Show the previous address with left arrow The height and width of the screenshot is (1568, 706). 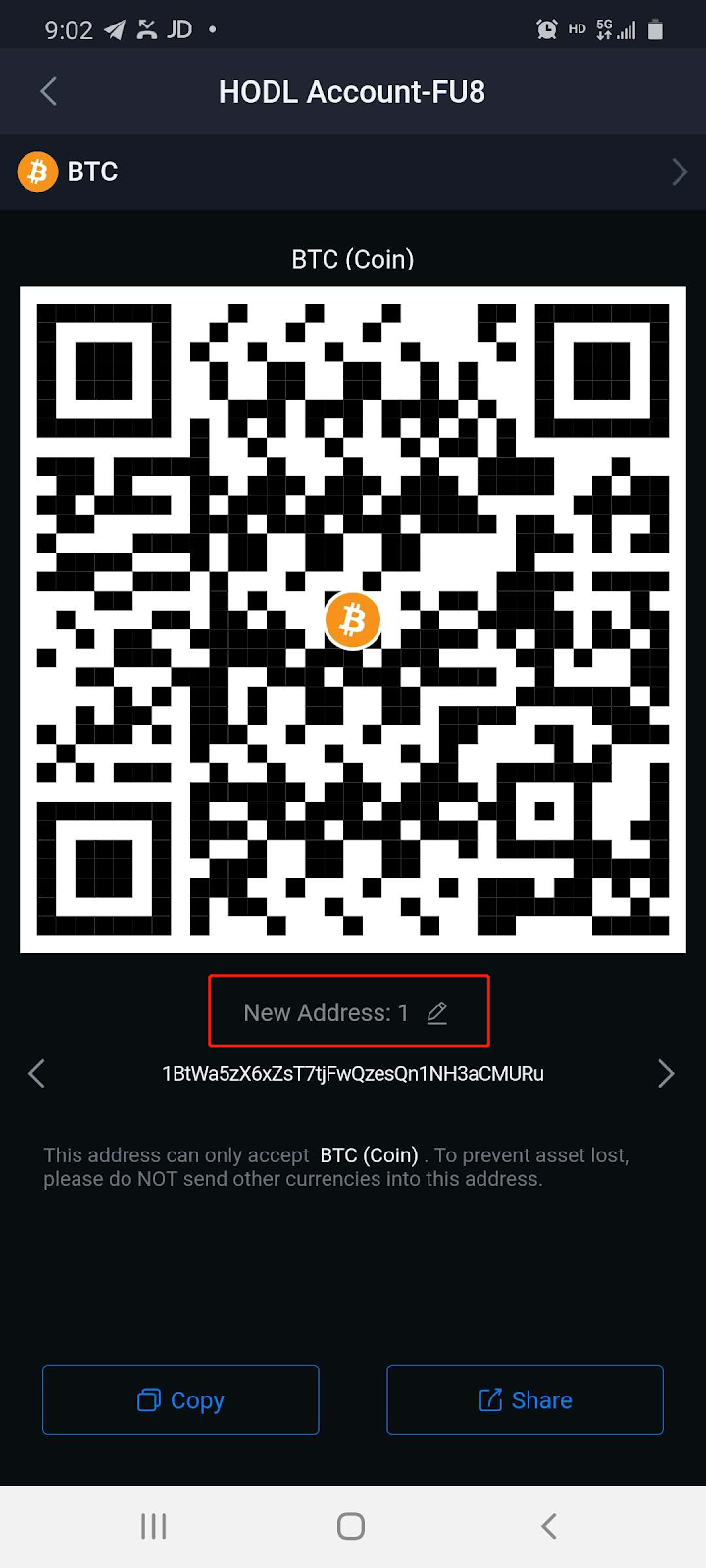37,1074
